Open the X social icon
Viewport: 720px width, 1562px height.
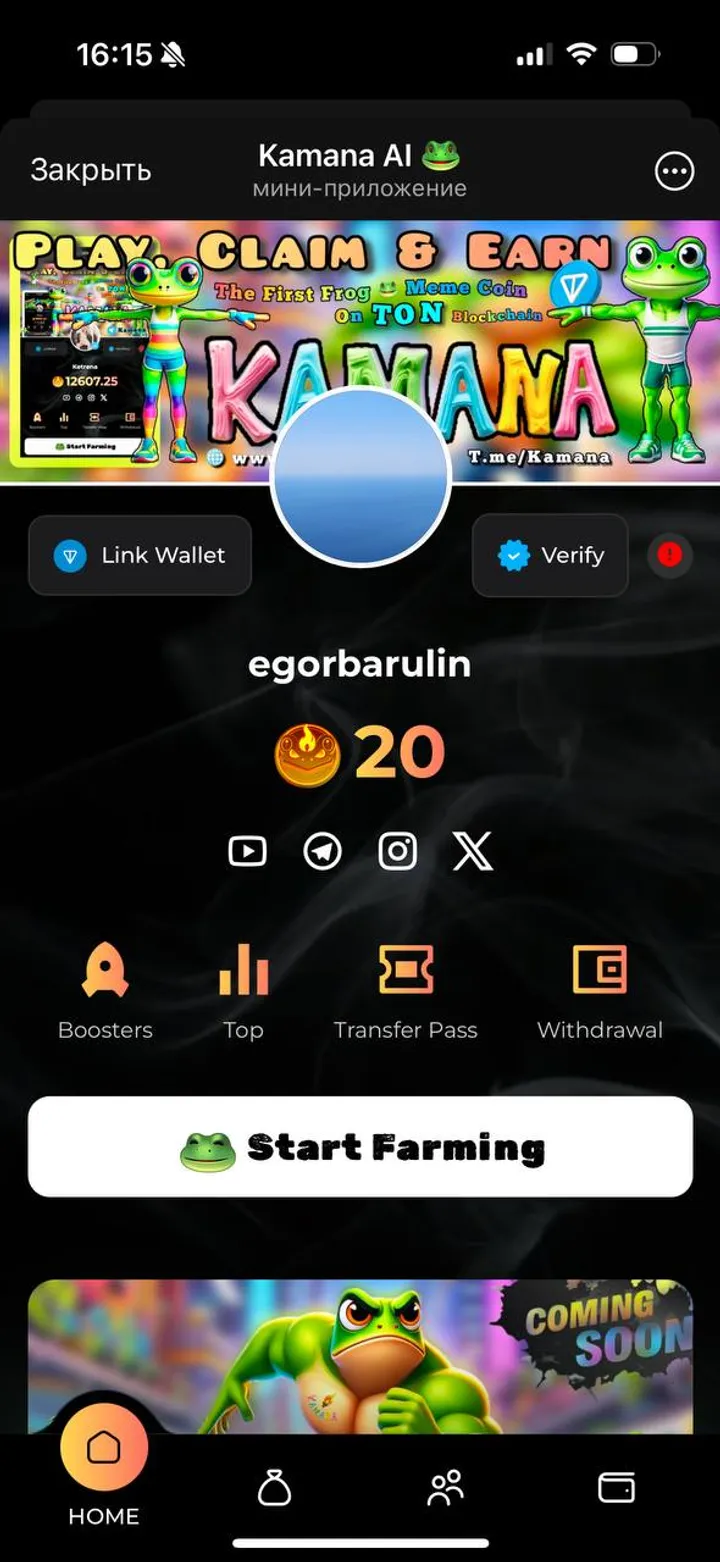[x=472, y=851]
